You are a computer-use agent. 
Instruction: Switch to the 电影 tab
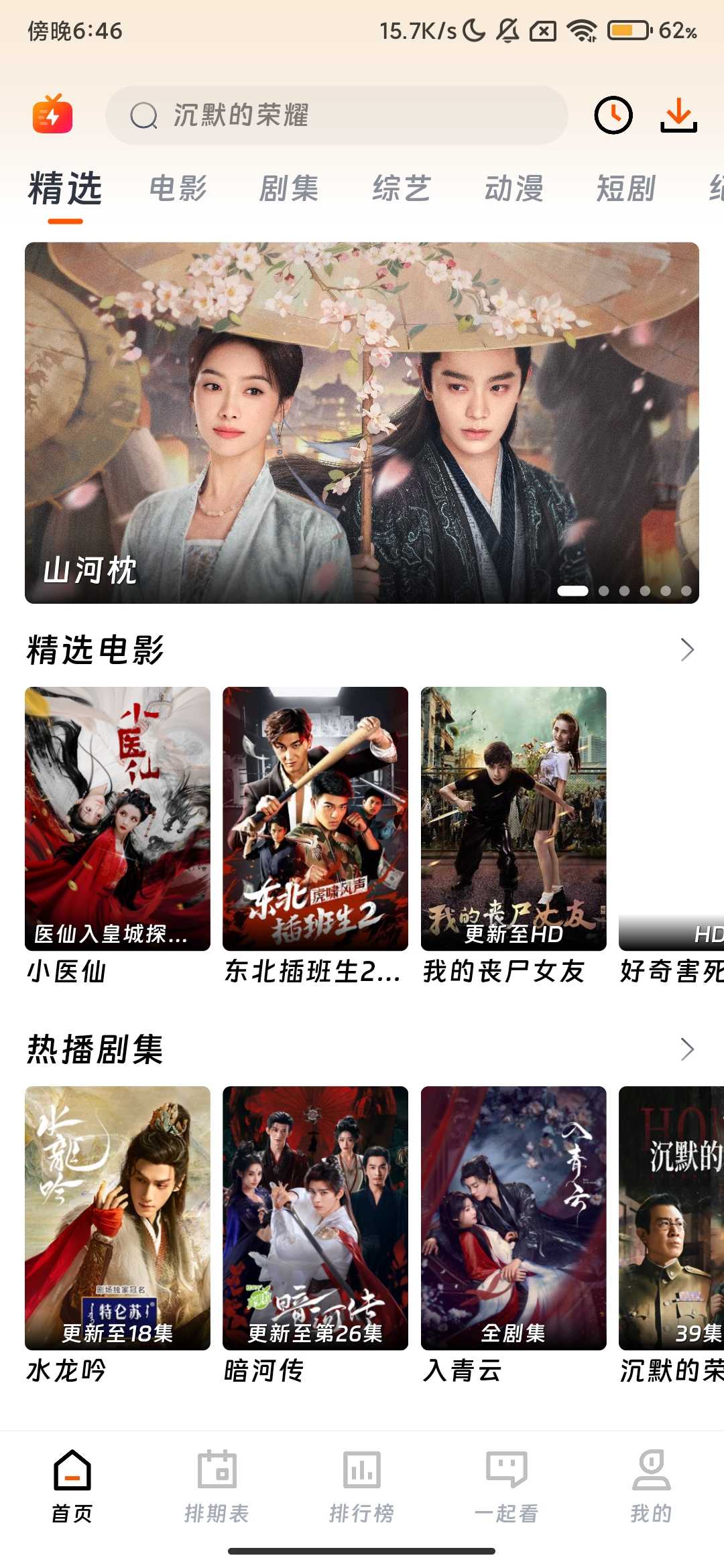tap(178, 188)
